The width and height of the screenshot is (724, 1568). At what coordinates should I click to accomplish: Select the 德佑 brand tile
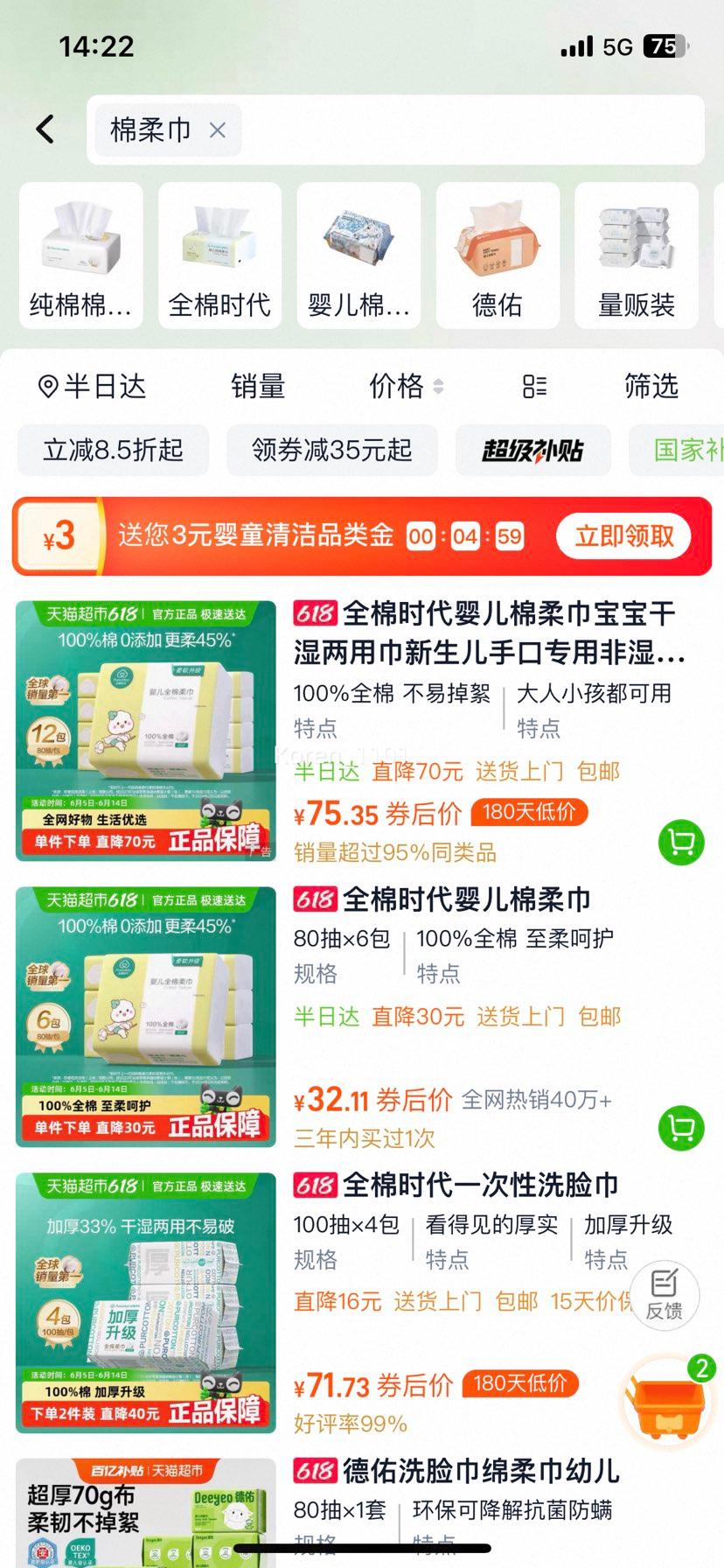tap(497, 255)
